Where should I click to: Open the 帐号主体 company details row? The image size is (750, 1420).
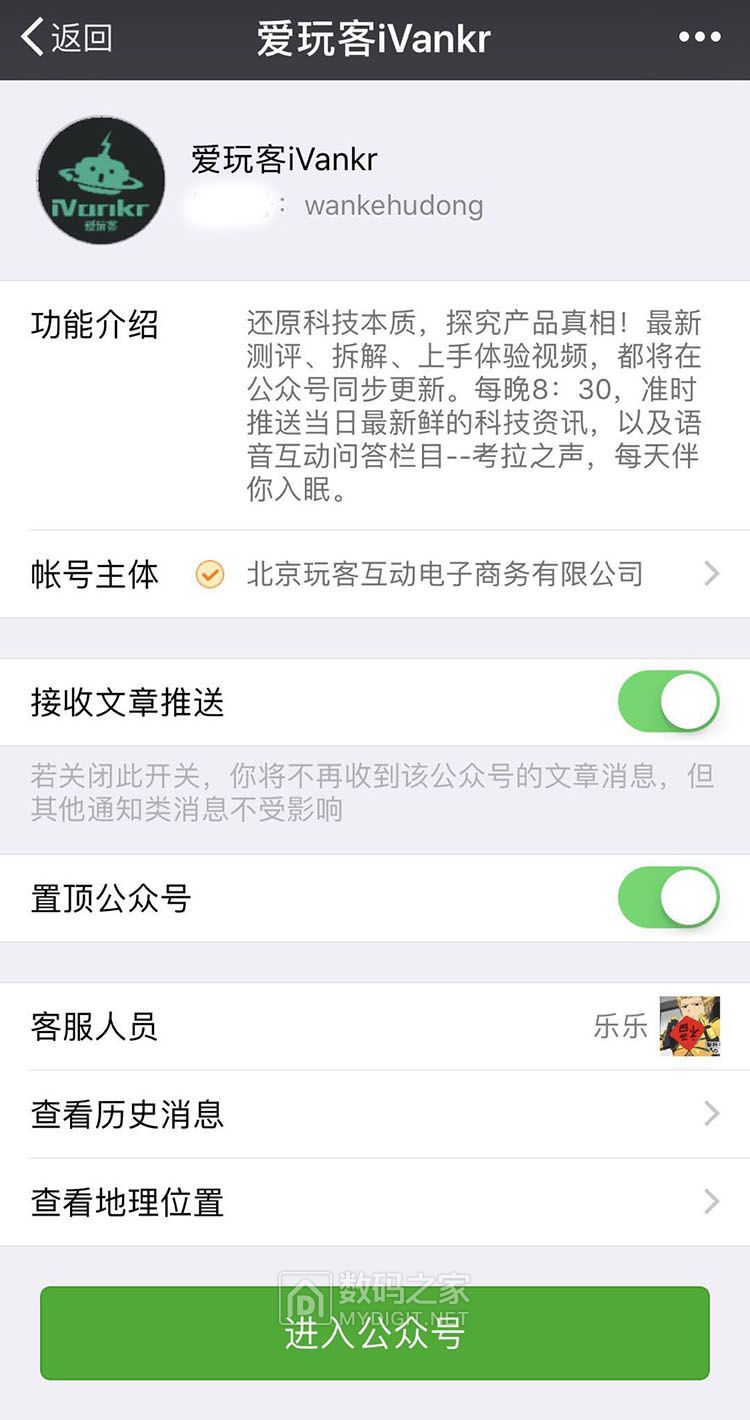pyautogui.click(x=375, y=574)
